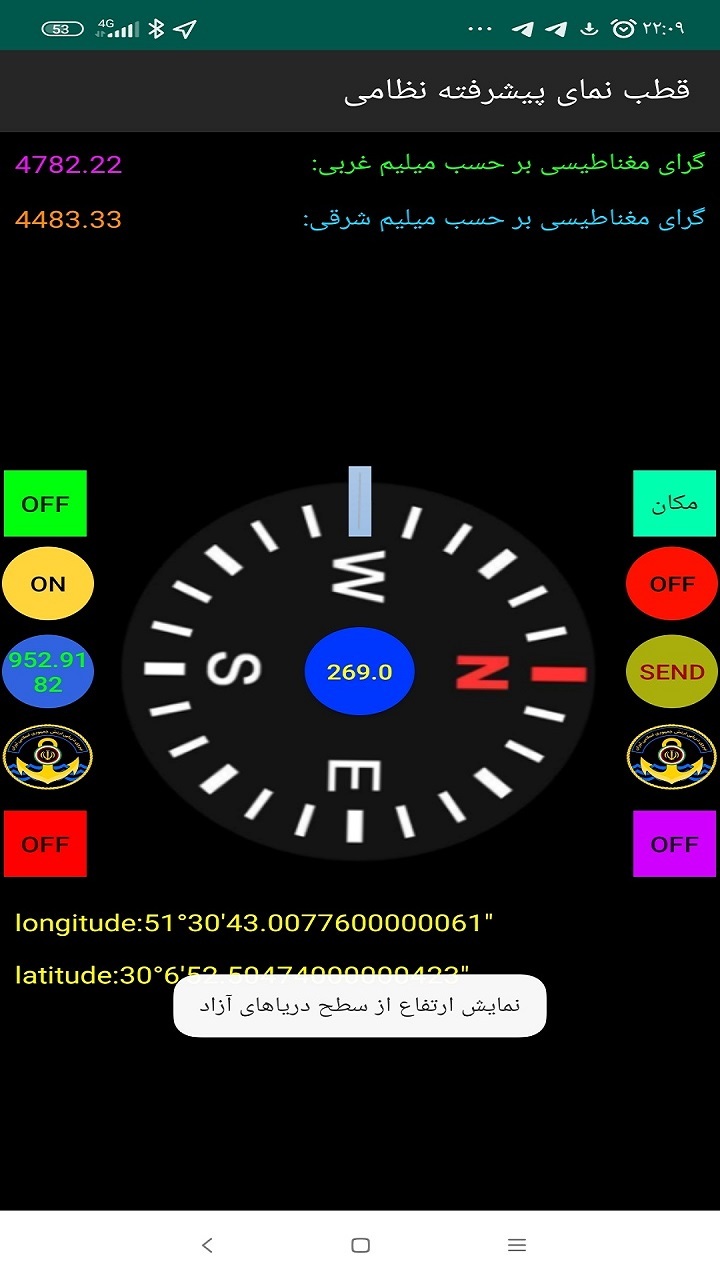Tap the right navy emblem icon
The height and width of the screenshot is (1280, 720).
672,757
